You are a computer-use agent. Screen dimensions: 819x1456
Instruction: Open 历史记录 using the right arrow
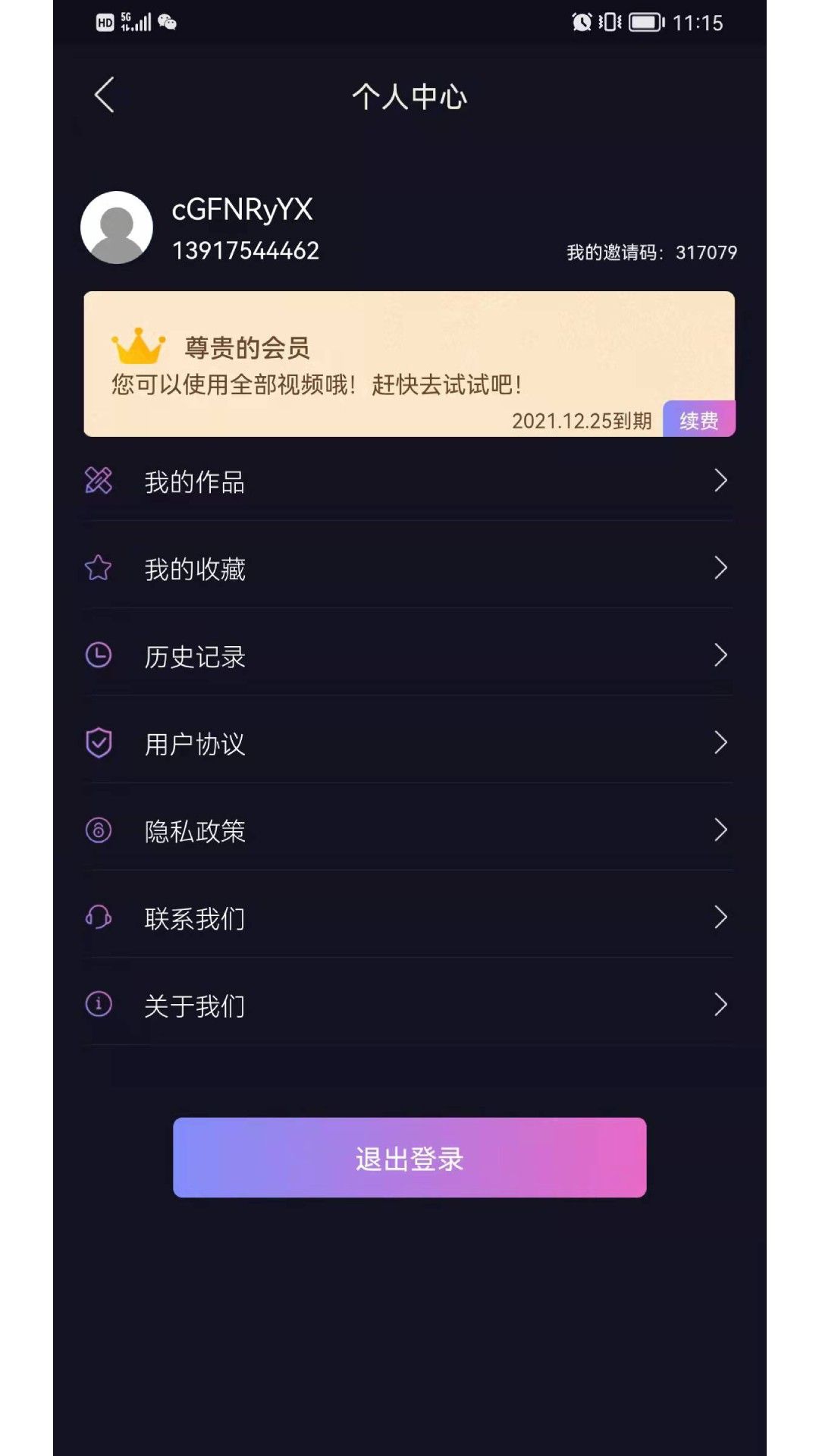(x=720, y=654)
